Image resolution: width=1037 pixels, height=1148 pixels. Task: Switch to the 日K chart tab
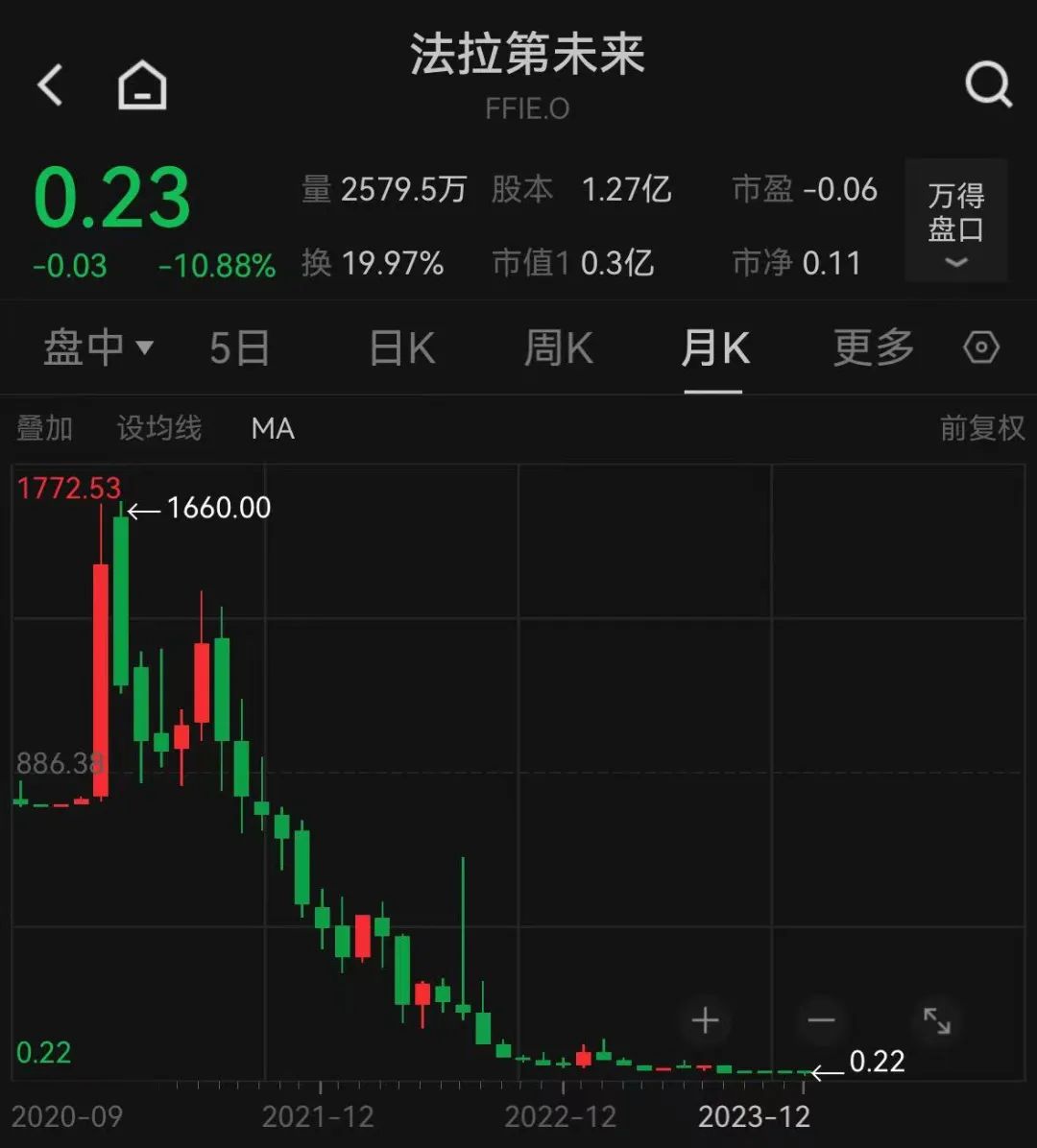pyautogui.click(x=402, y=347)
